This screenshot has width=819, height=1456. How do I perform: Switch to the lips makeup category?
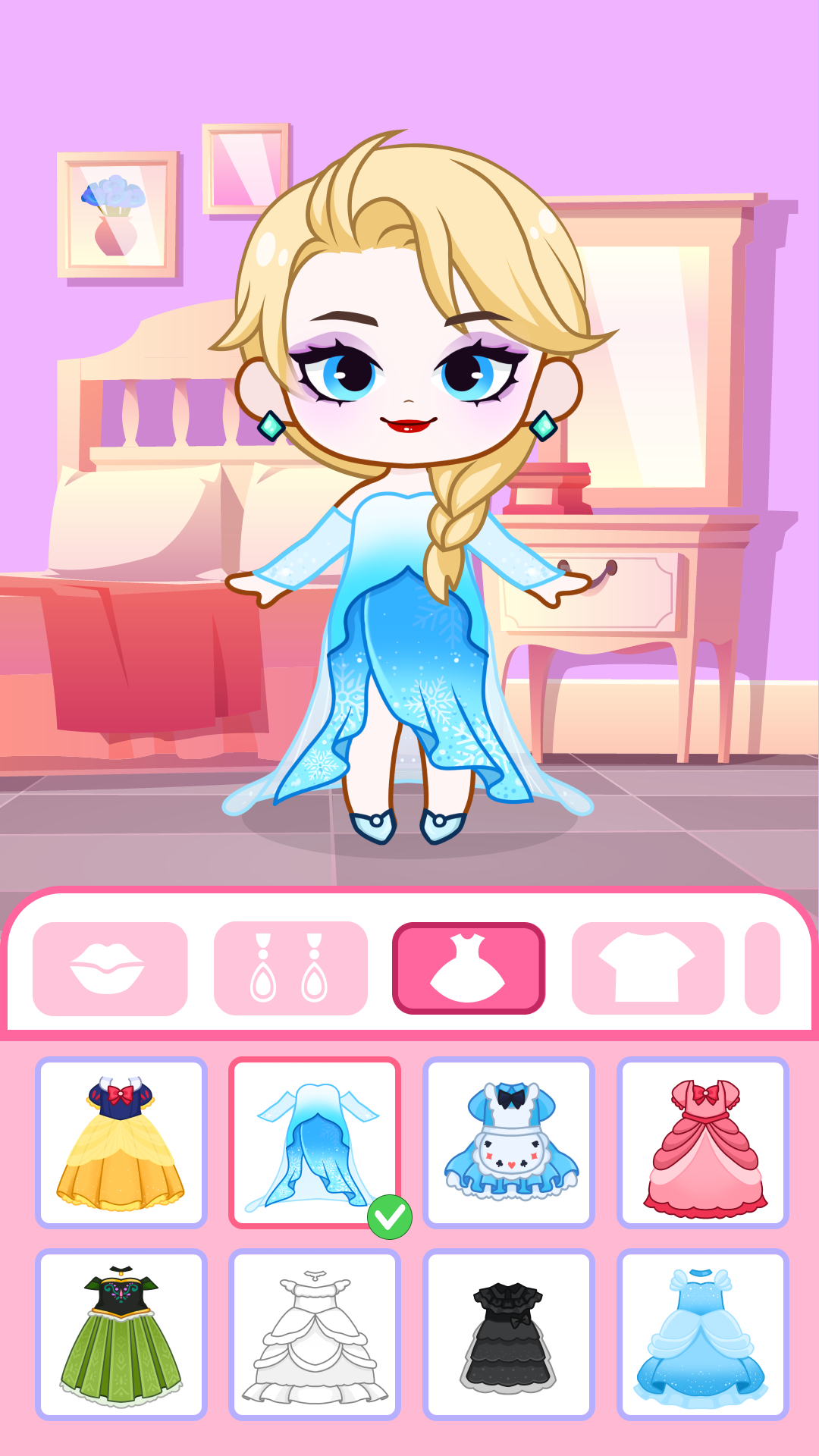click(110, 968)
